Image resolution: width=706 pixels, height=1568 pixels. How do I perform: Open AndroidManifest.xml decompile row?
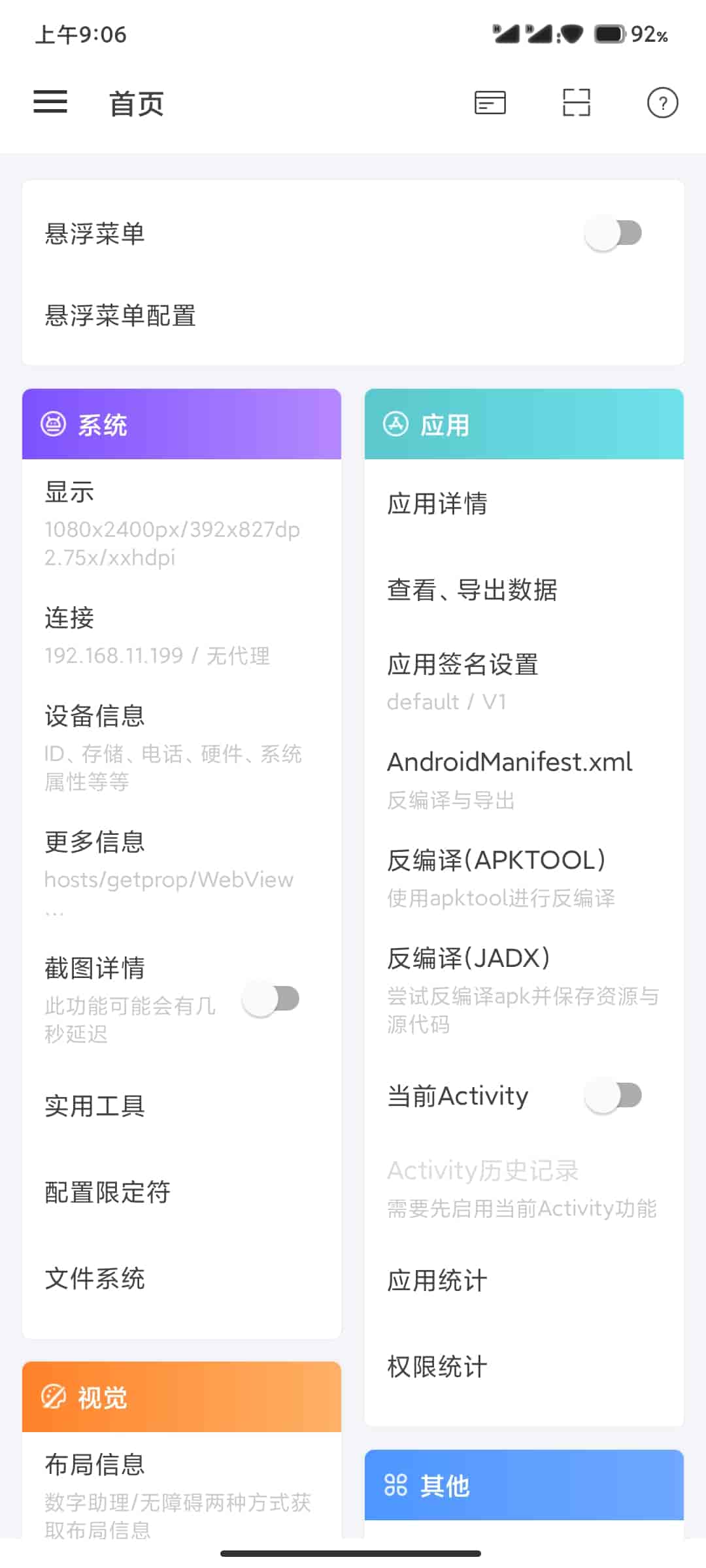[x=524, y=780]
